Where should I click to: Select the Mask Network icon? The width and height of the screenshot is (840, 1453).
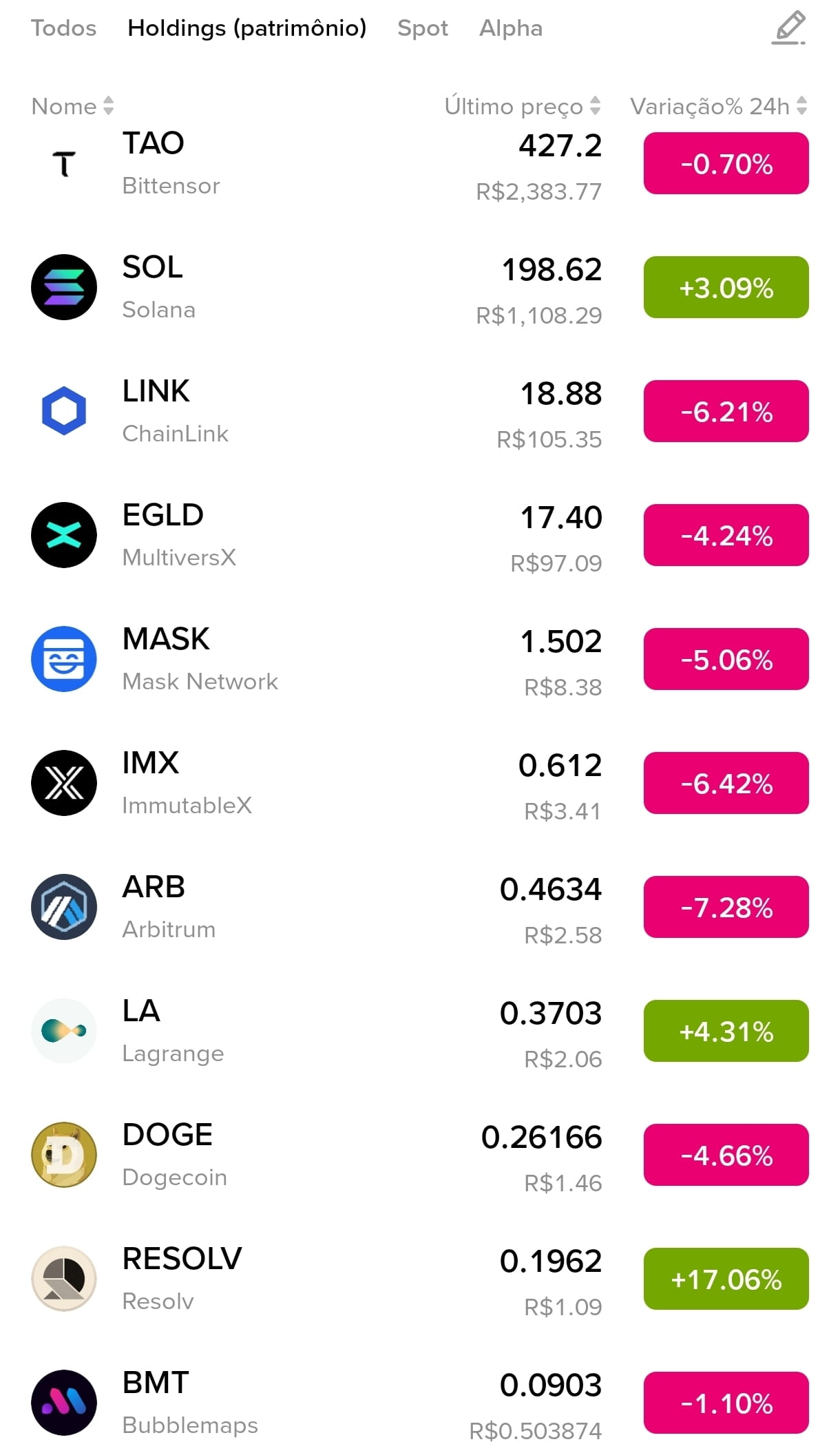63,658
